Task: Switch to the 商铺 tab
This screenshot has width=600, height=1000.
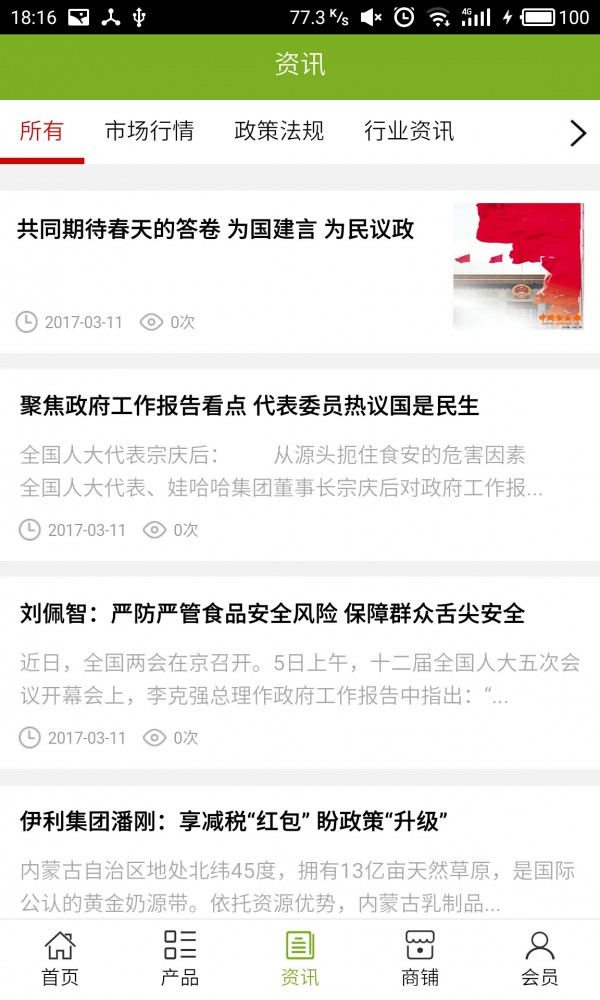Action: pyautogui.click(x=420, y=958)
